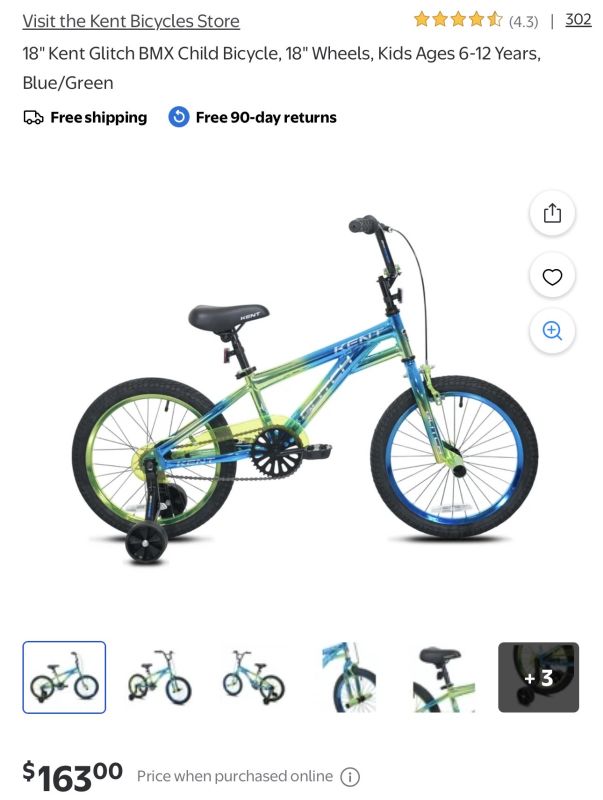Open the +3 more photos tile

(538, 677)
